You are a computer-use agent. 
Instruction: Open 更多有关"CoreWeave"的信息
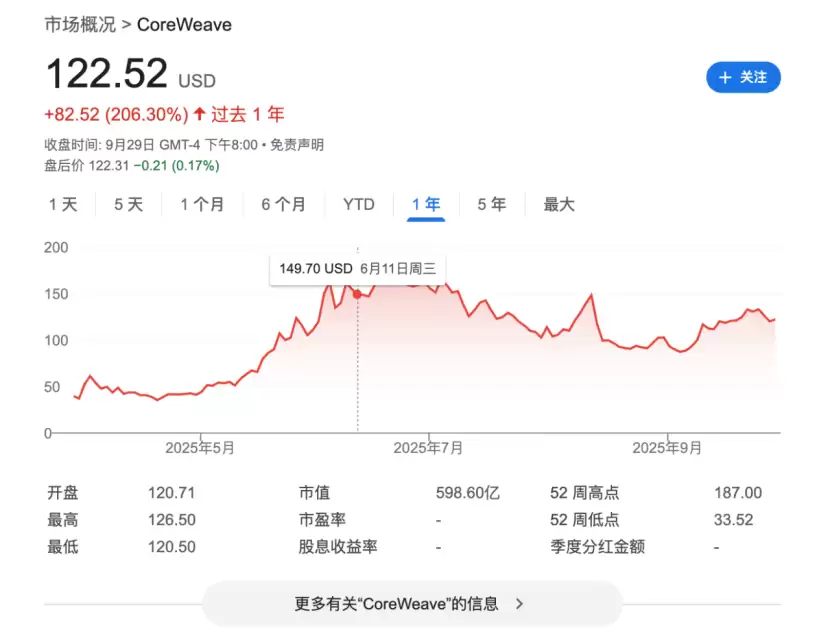point(410,604)
